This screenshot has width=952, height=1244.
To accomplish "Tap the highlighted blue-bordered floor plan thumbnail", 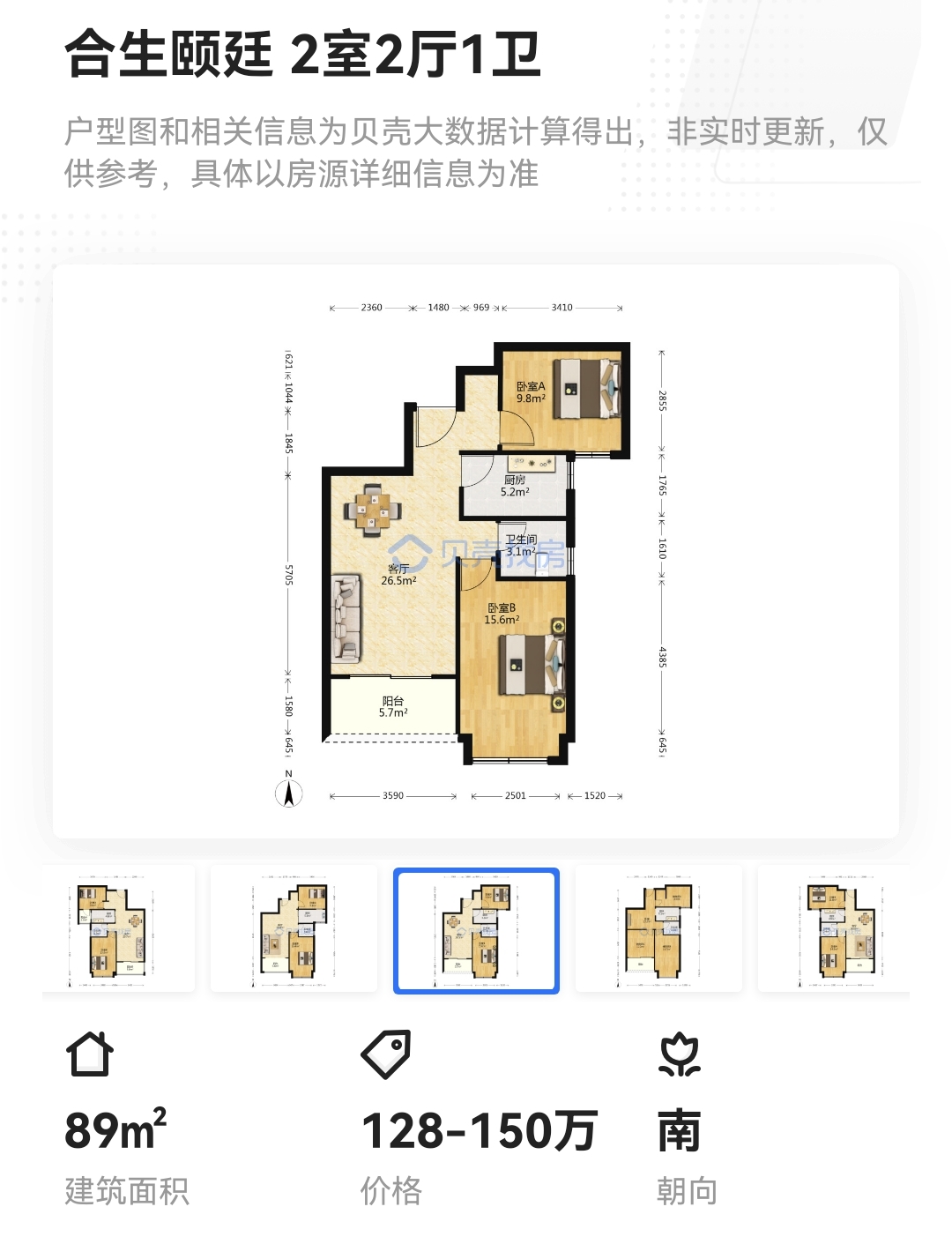I will coord(476,930).
